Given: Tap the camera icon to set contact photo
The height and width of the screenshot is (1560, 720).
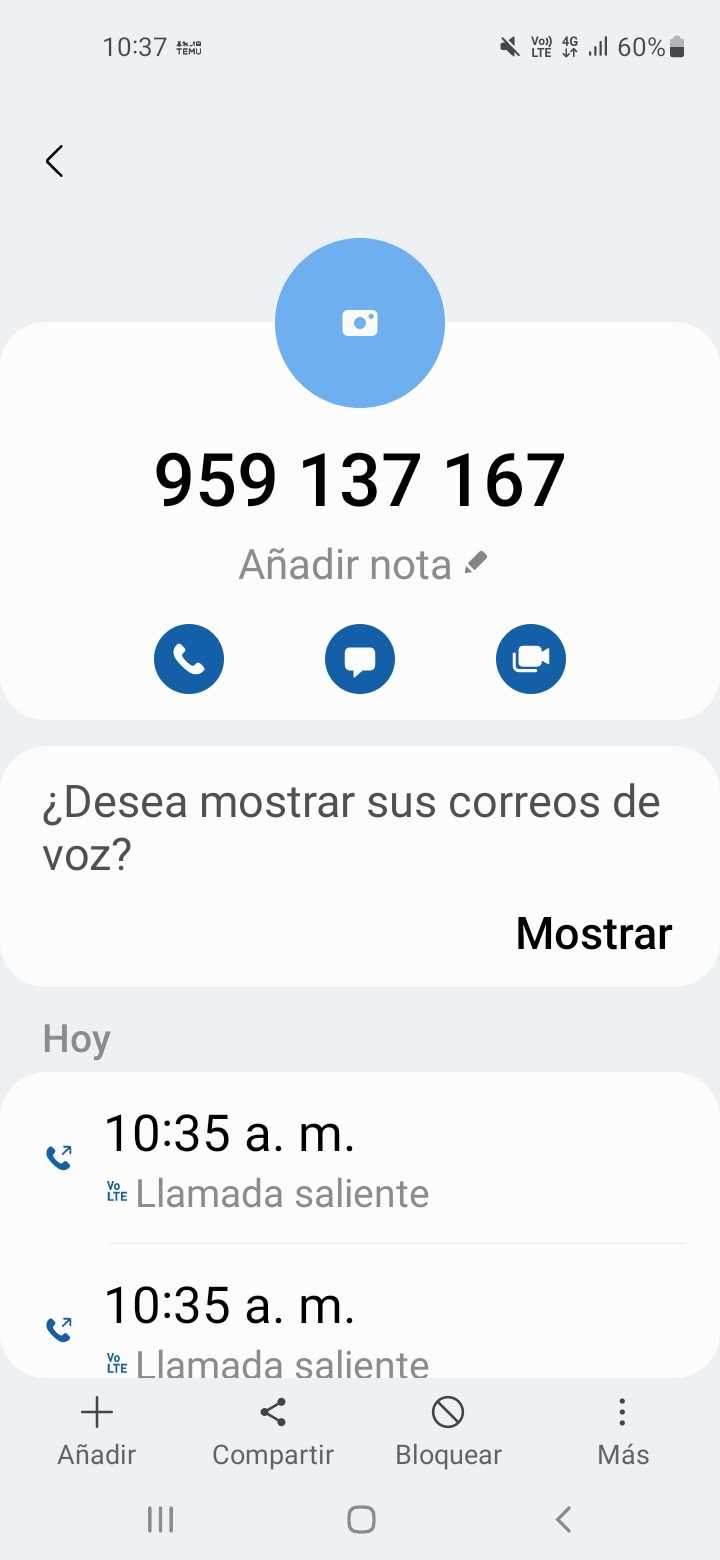Looking at the screenshot, I should pyautogui.click(x=360, y=323).
